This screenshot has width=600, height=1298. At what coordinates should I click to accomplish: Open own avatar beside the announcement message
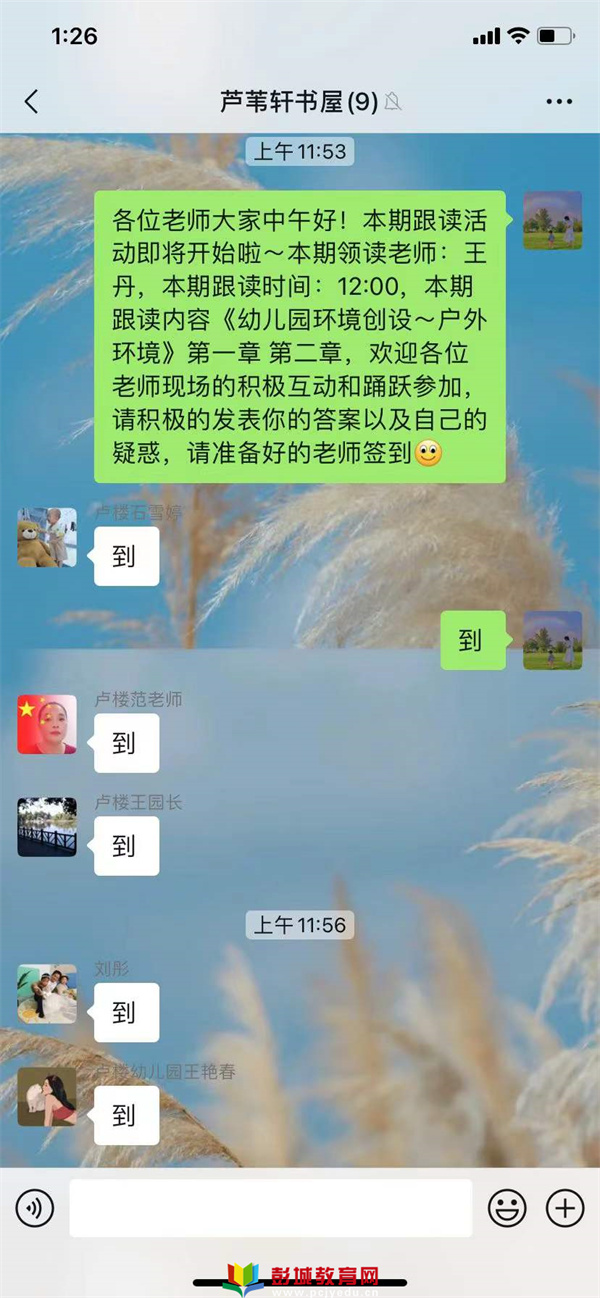[552, 220]
